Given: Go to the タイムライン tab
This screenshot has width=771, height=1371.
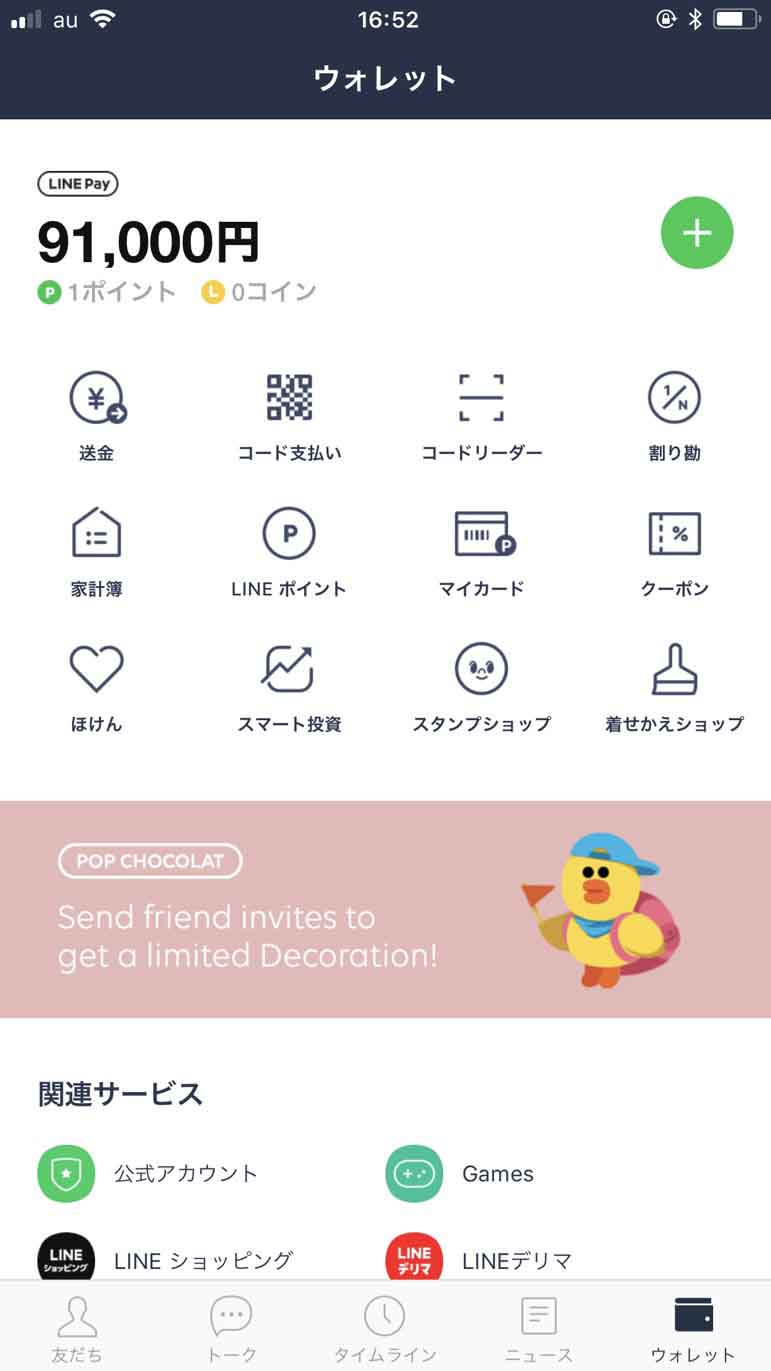Looking at the screenshot, I should (385, 1327).
